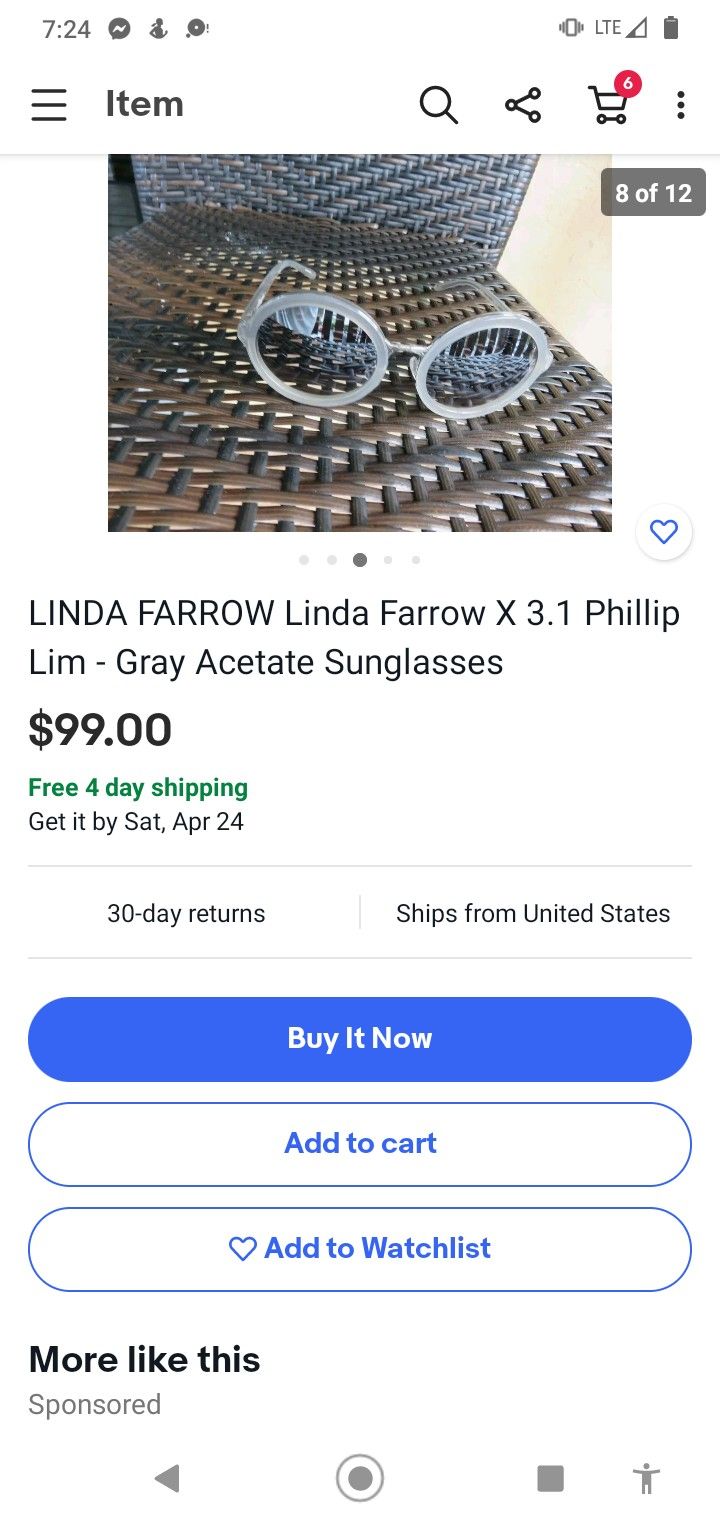Open the shopping cart

click(608, 104)
